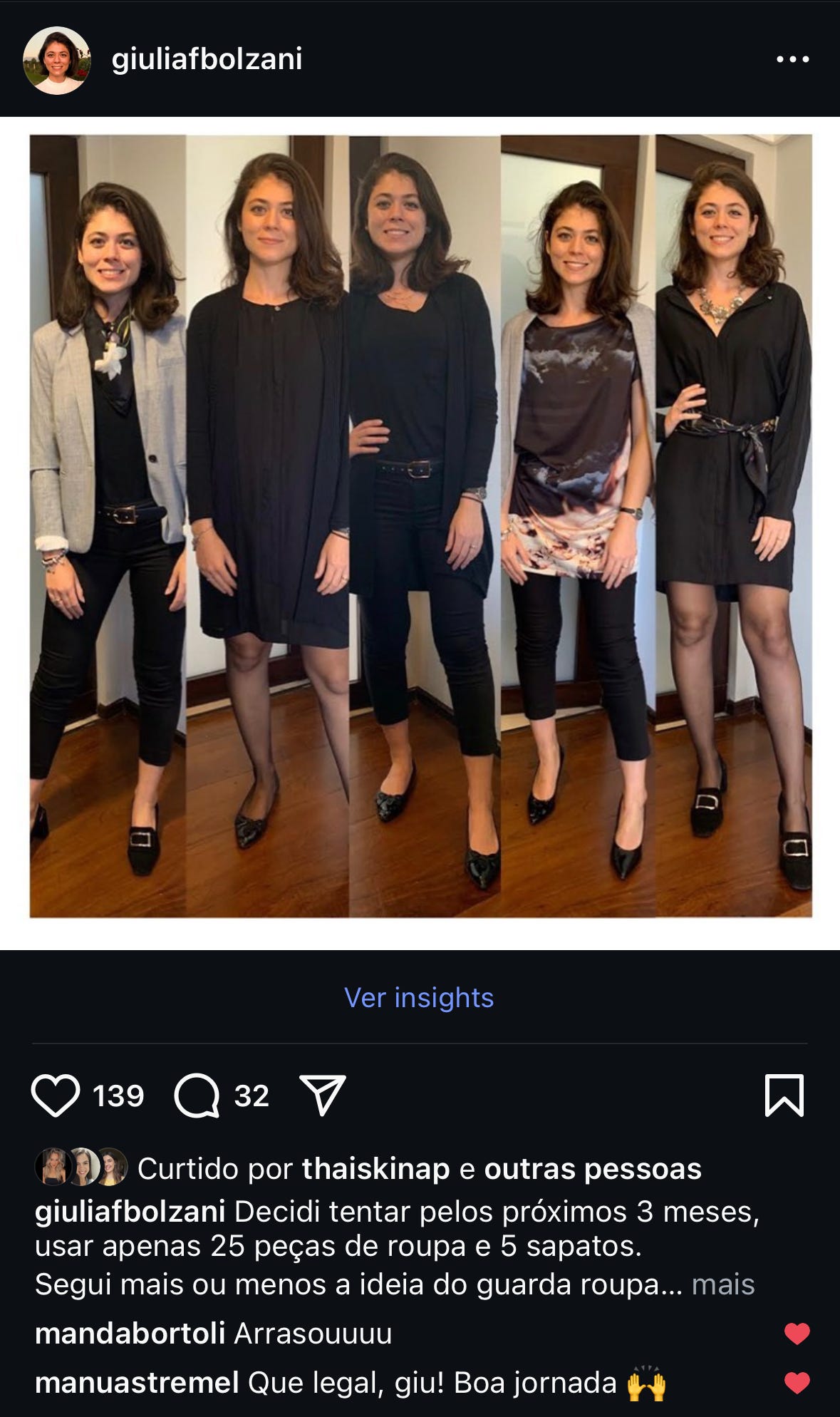Open giuliafbolzani's profile picture
This screenshot has width=840, height=1417.
point(57,61)
